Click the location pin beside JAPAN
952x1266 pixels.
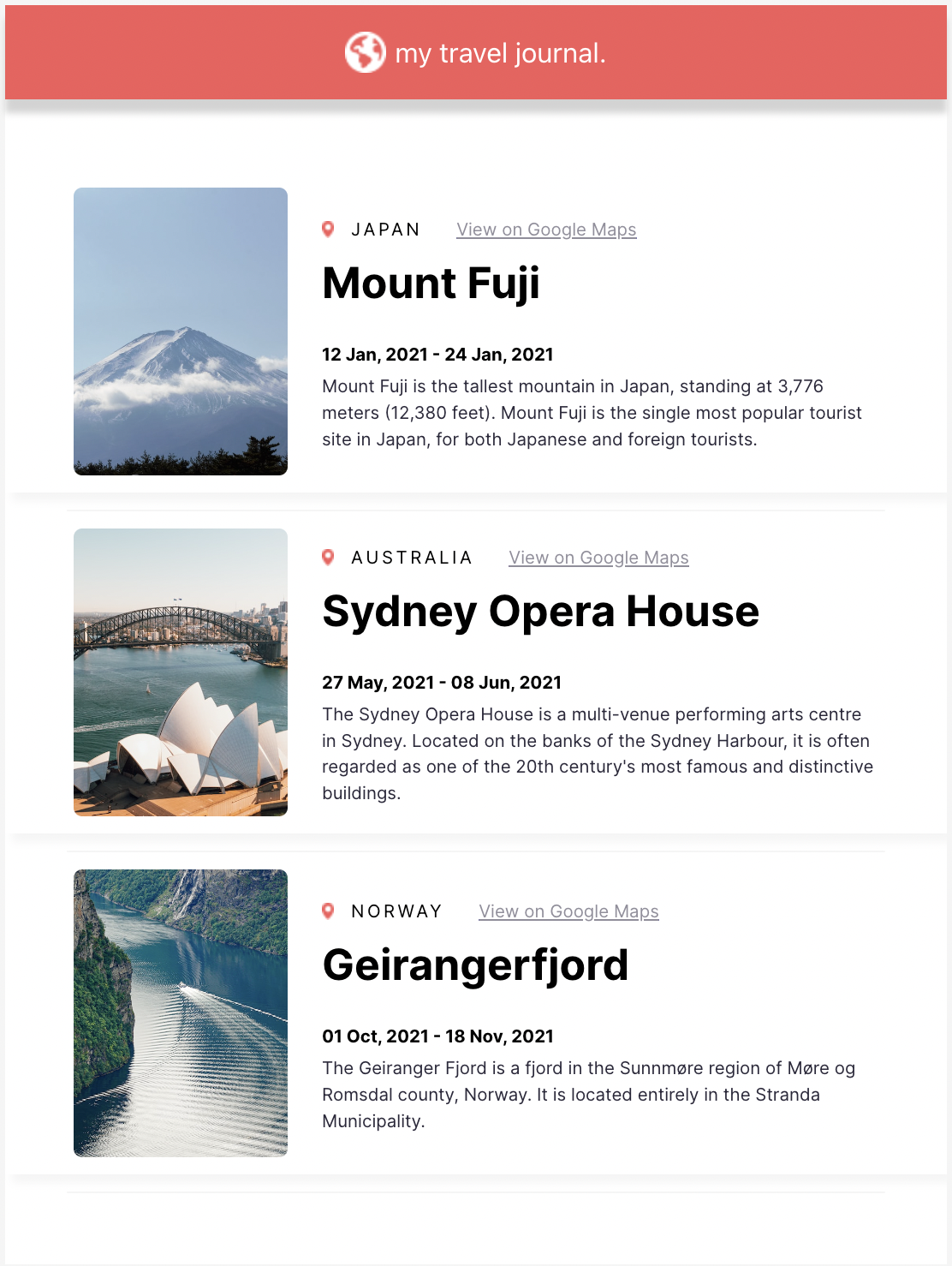coord(329,229)
